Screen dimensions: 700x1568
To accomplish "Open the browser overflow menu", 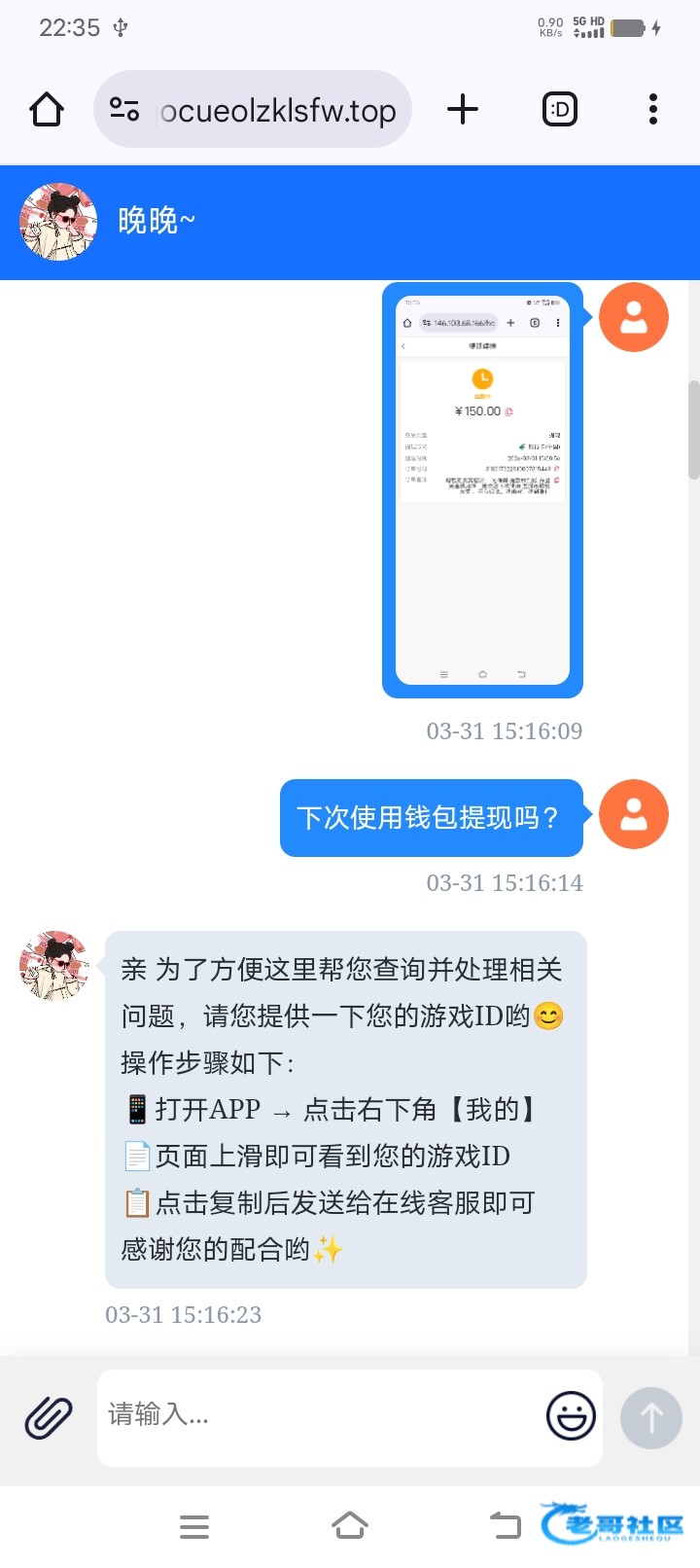I will [653, 110].
